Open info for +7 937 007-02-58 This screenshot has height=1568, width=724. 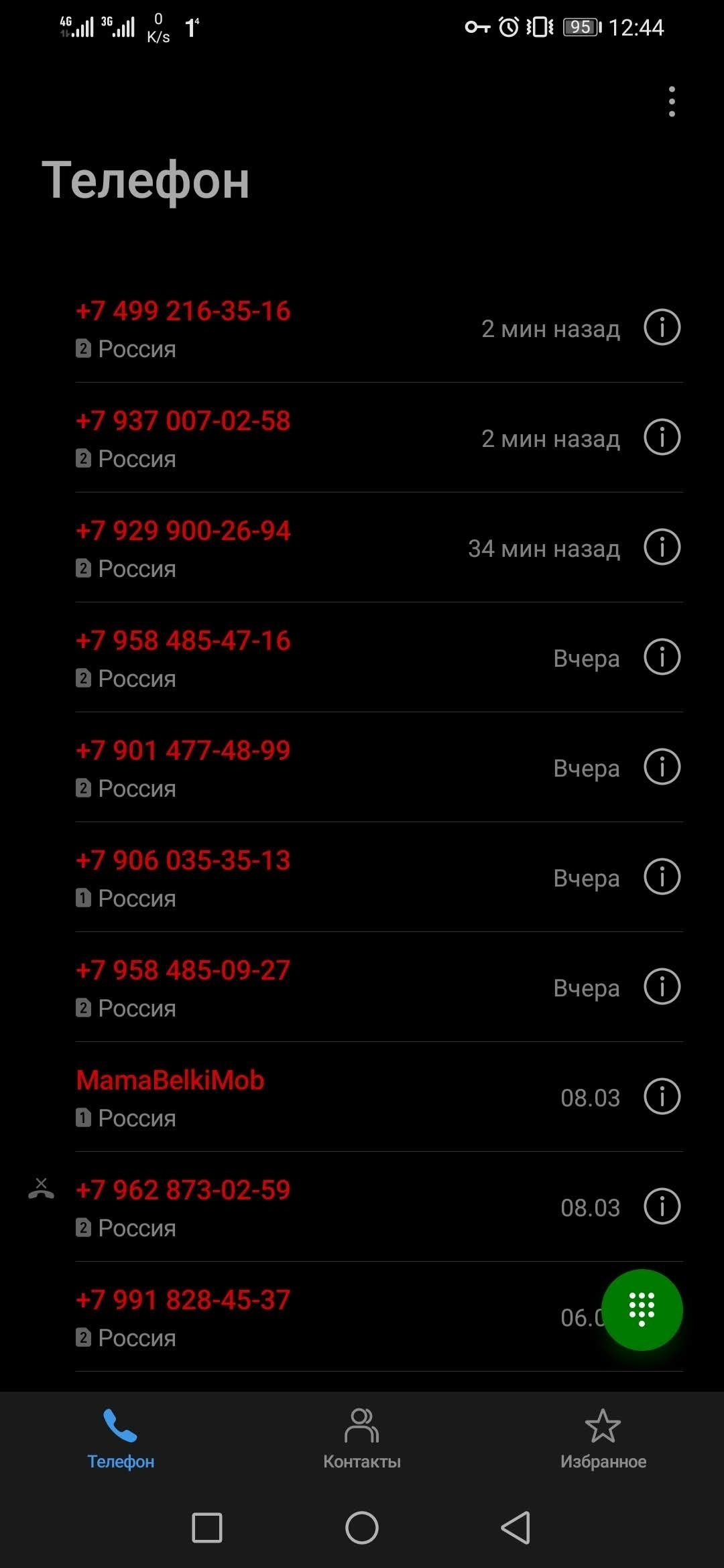coord(662,438)
